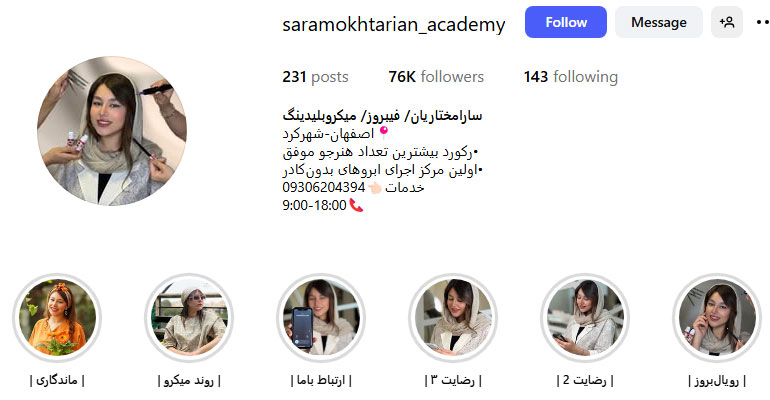The image size is (770, 400).
Task: Open the ارتباط باما story highlight
Action: tap(320, 320)
